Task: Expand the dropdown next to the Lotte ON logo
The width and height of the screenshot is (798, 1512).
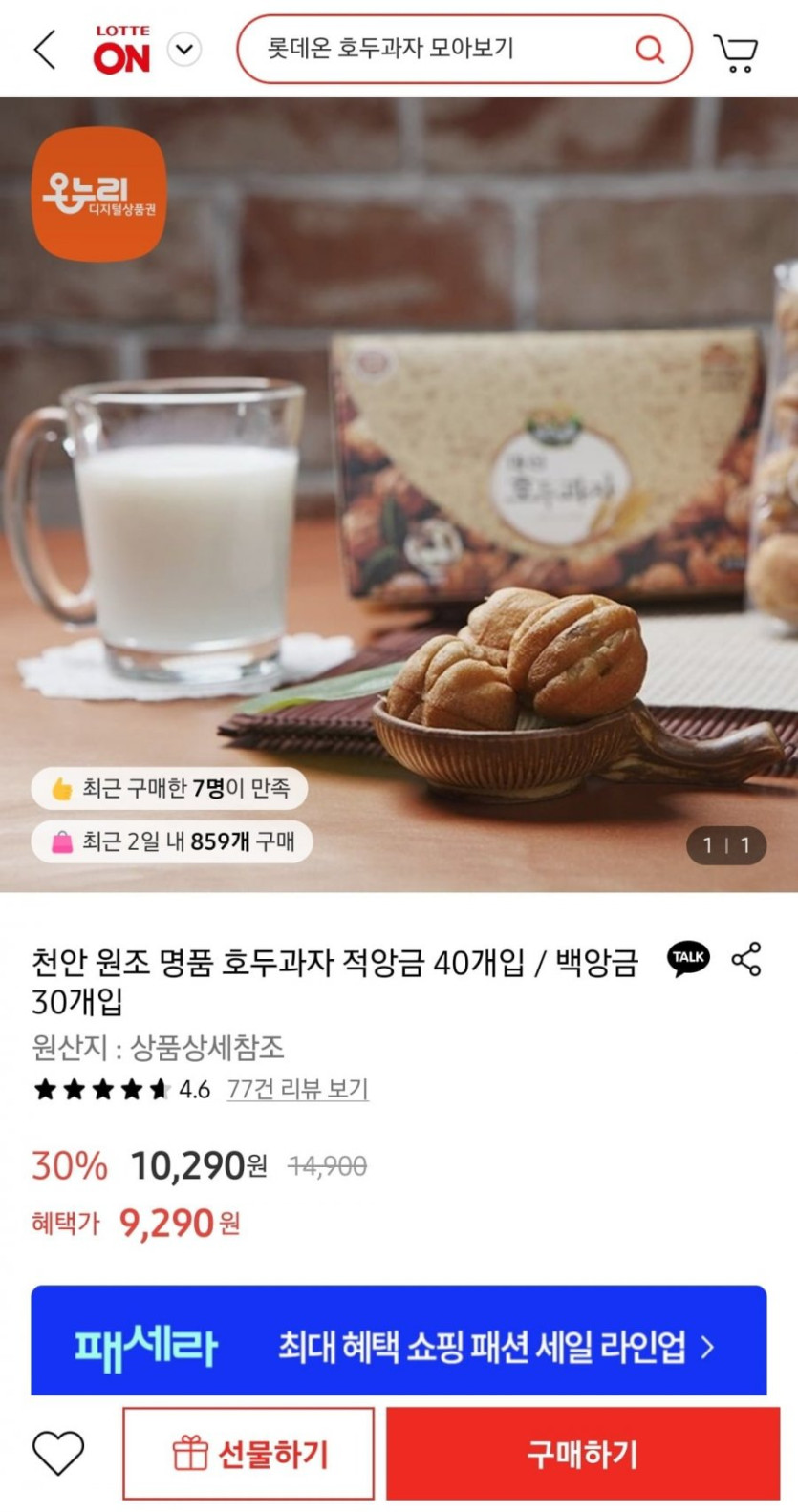Action: (184, 50)
